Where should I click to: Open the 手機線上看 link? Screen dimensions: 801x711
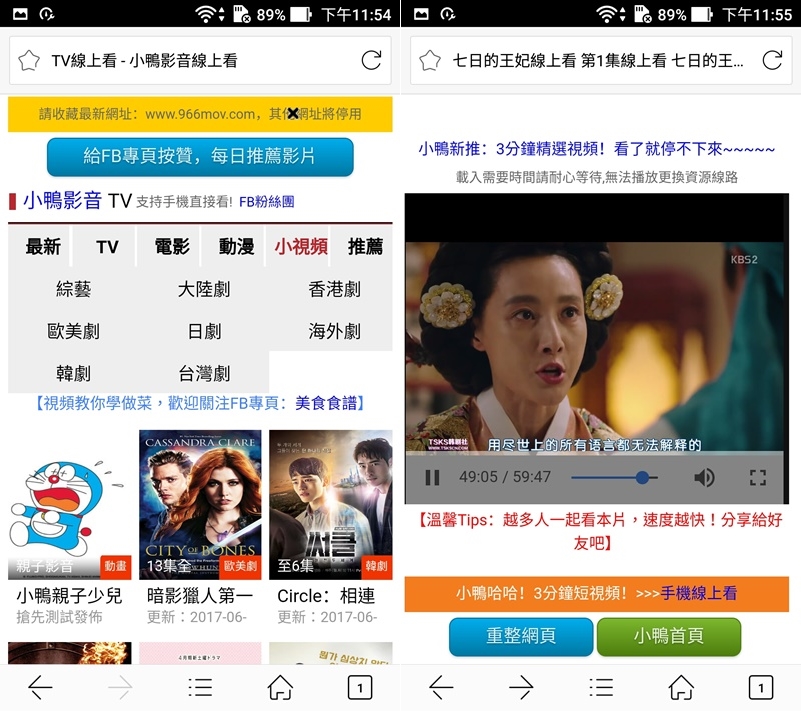pos(698,593)
